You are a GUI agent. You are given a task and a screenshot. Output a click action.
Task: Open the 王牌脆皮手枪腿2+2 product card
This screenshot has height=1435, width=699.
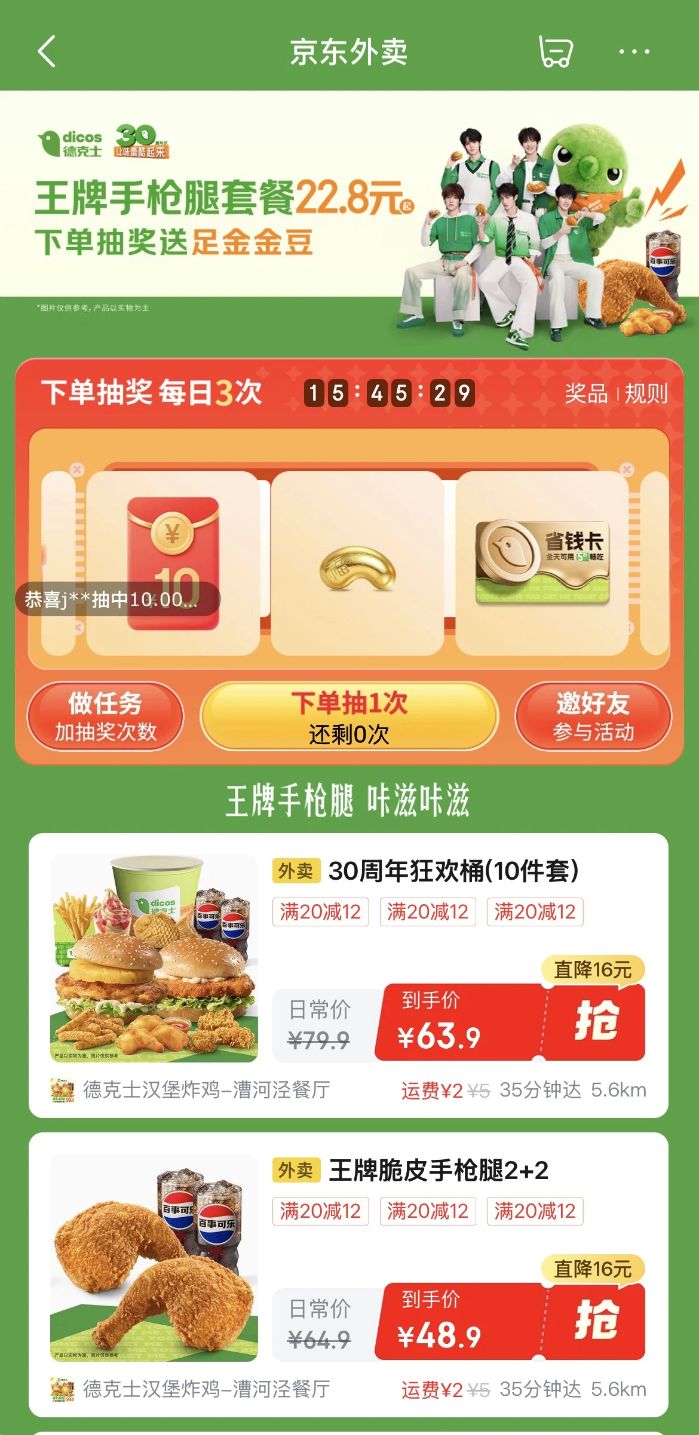(x=438, y=1170)
